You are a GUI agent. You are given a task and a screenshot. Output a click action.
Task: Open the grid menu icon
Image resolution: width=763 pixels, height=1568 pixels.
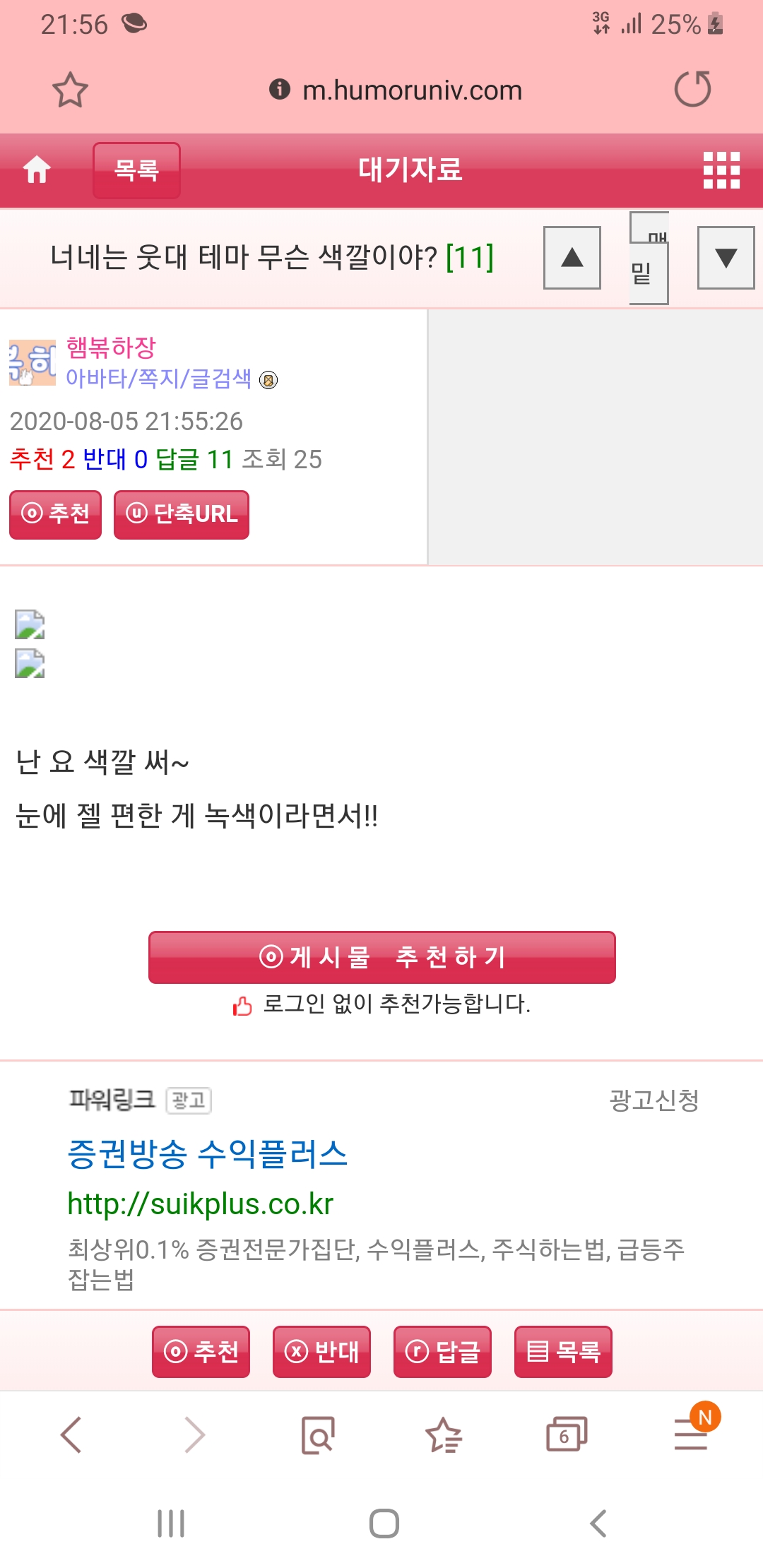(x=721, y=170)
